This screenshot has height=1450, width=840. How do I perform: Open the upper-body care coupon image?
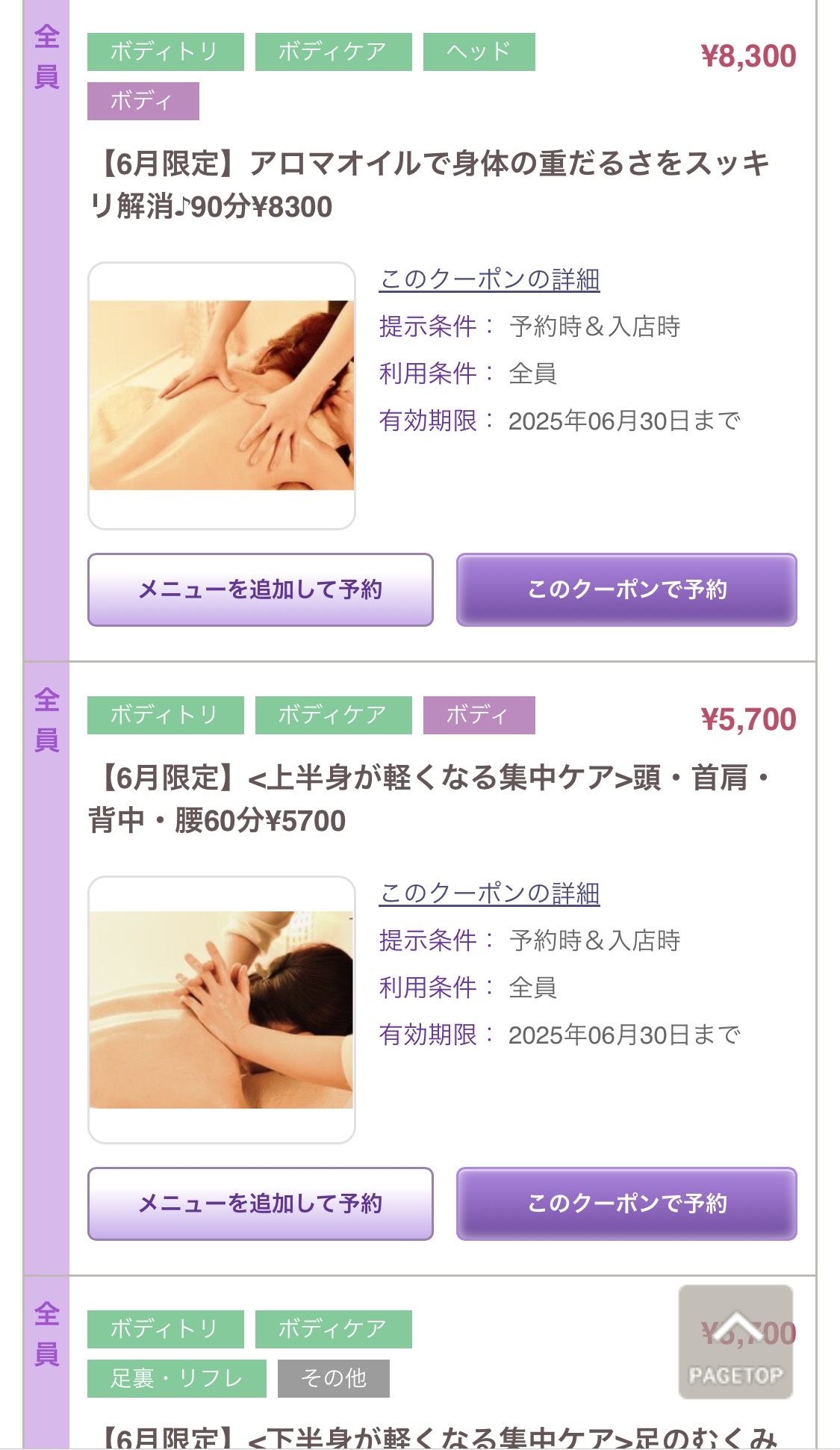tap(222, 1009)
